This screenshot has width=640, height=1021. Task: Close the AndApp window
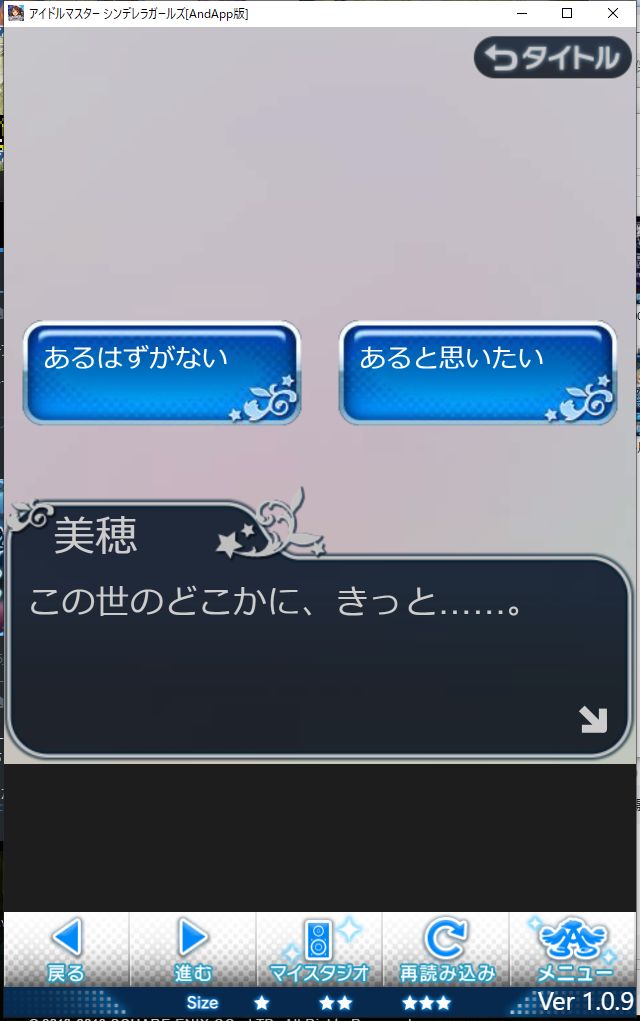[x=613, y=14]
